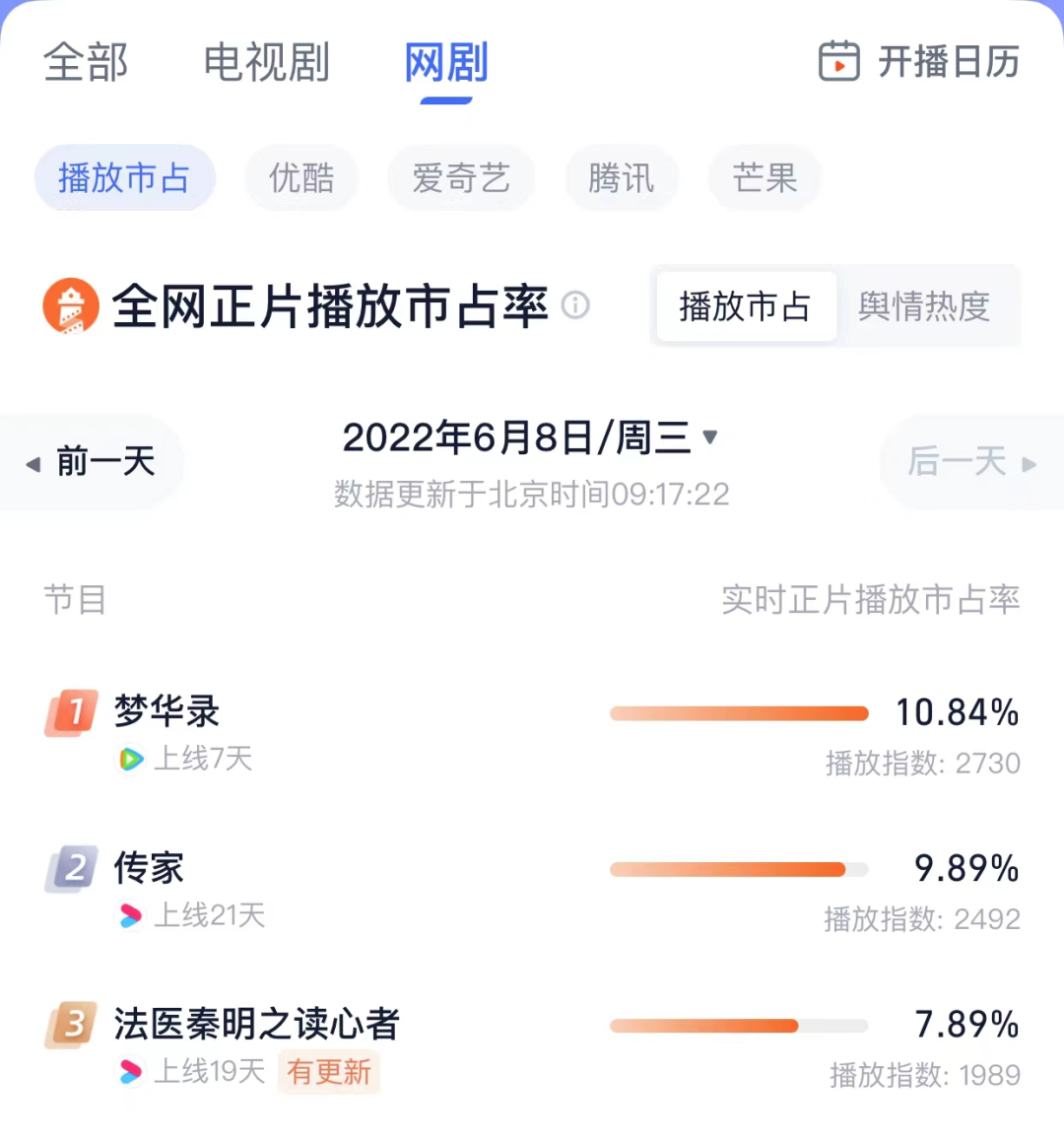Select the 爱奇艺 filter chip

pos(460,178)
